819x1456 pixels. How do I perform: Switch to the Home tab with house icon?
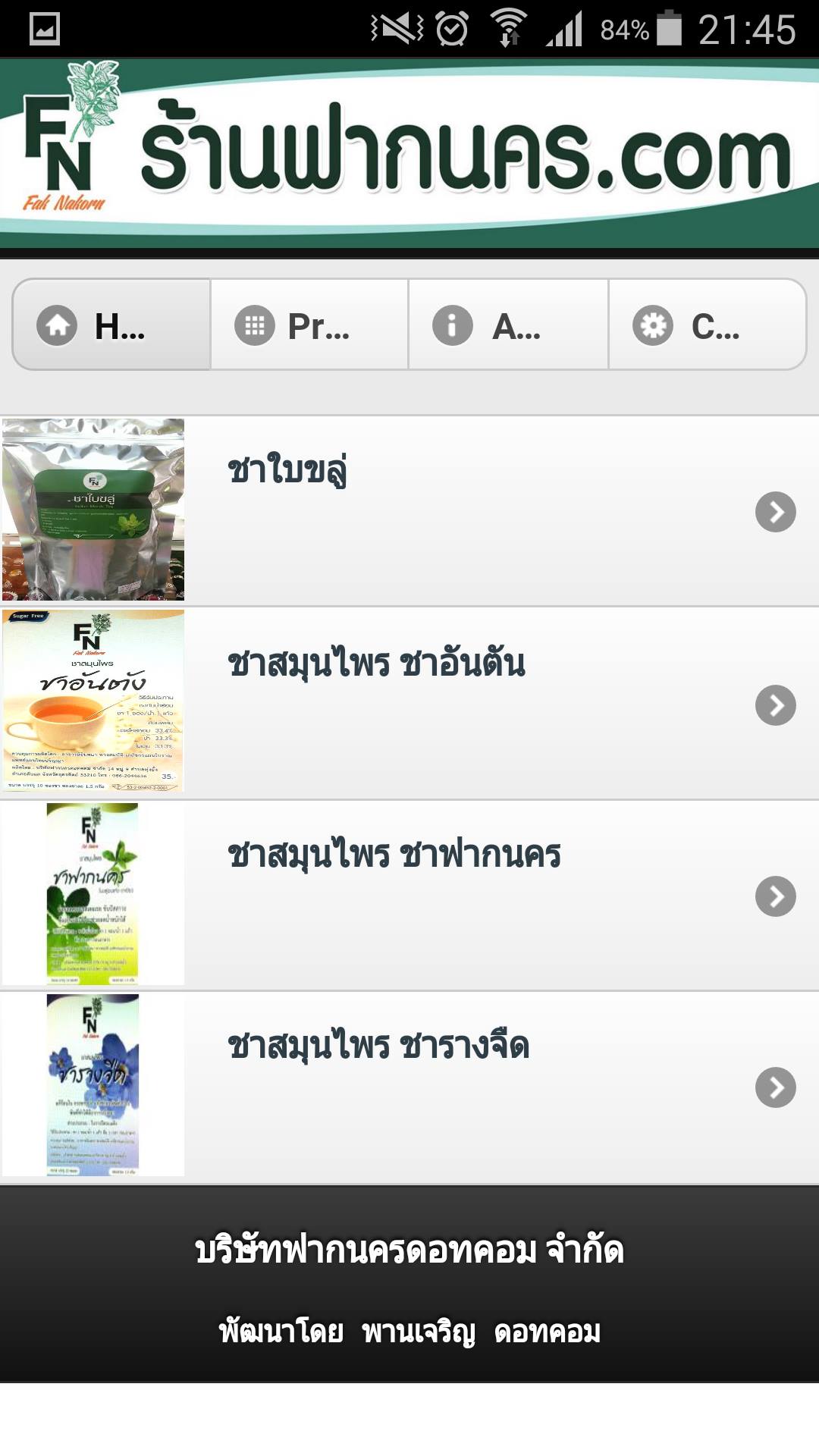click(x=111, y=325)
